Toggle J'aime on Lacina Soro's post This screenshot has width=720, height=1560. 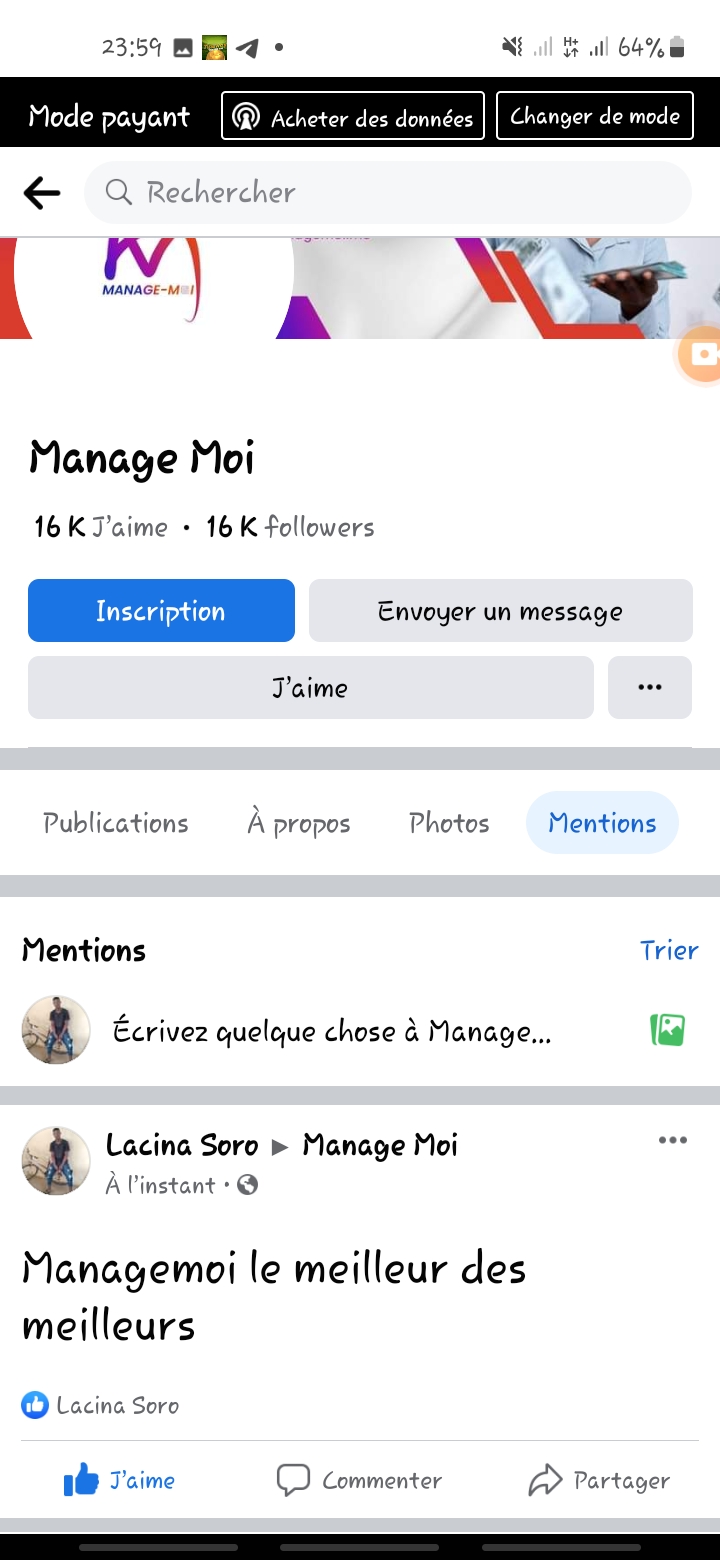[119, 1480]
